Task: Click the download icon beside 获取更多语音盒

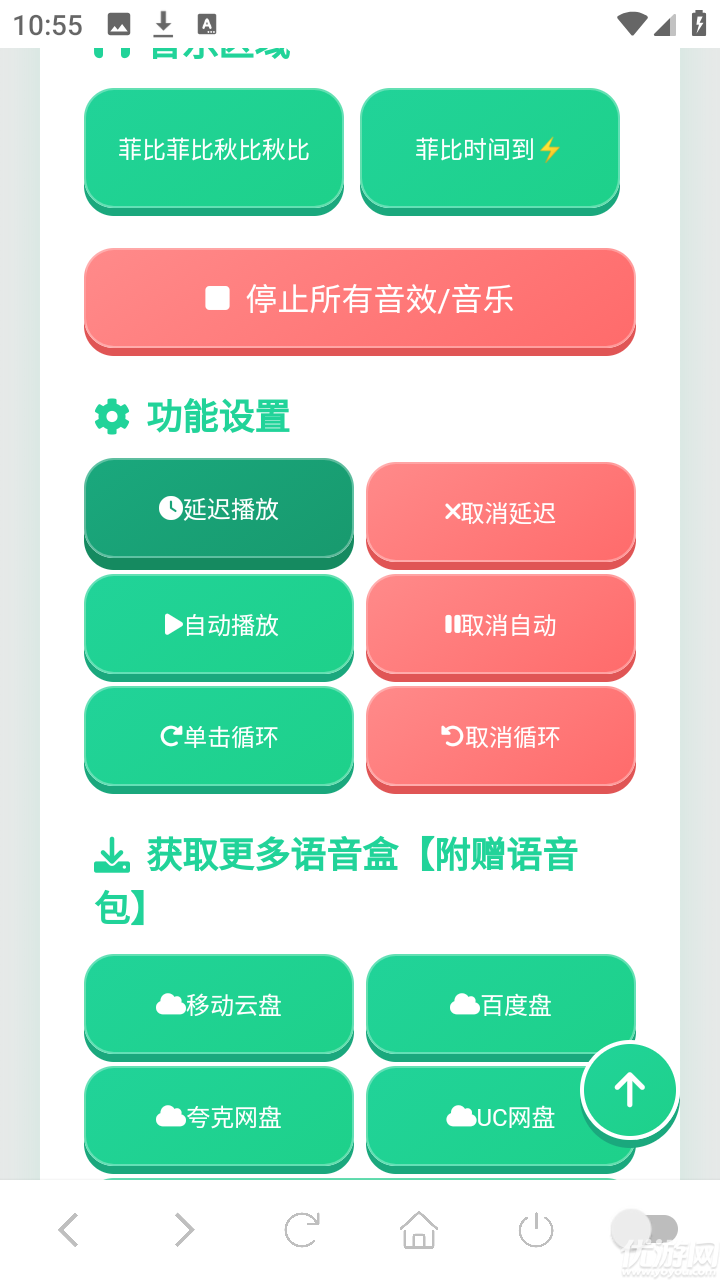Action: 112,856
